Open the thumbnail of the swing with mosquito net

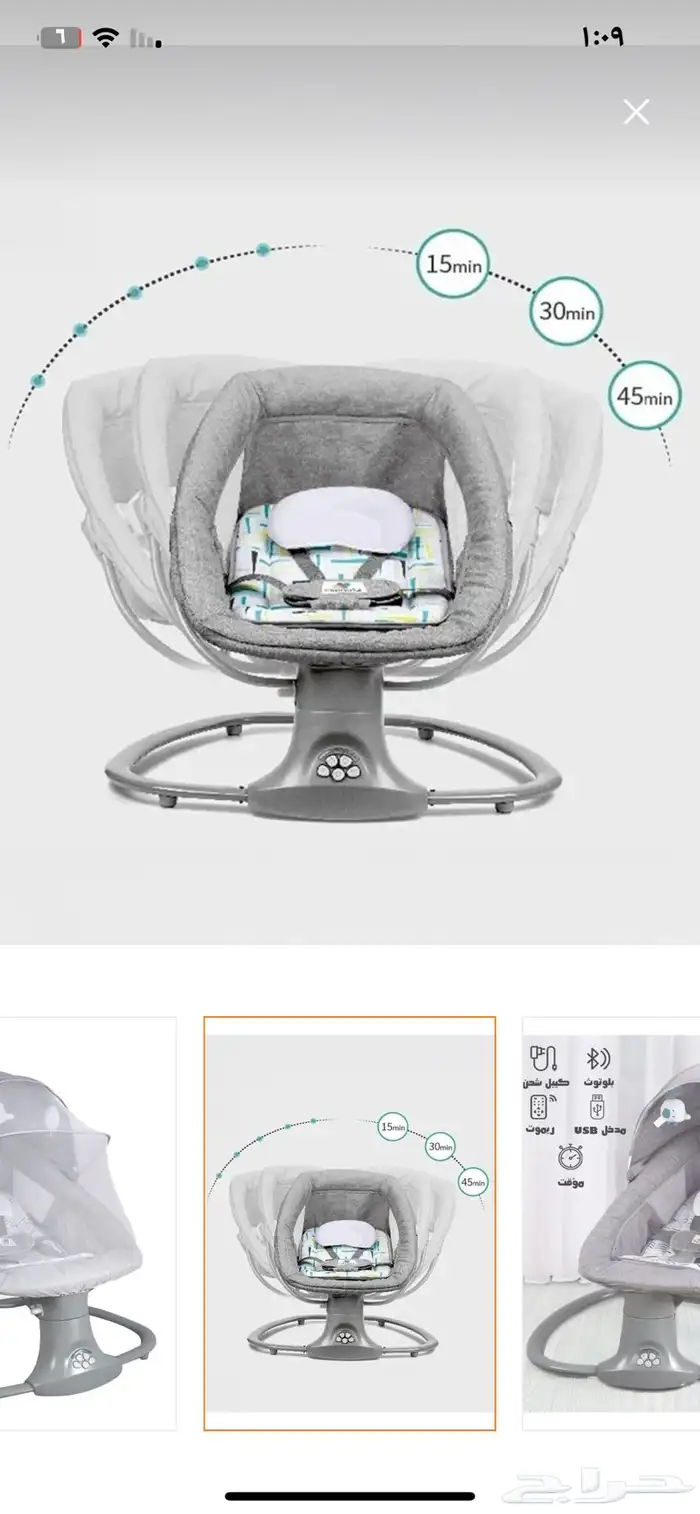(87, 1223)
